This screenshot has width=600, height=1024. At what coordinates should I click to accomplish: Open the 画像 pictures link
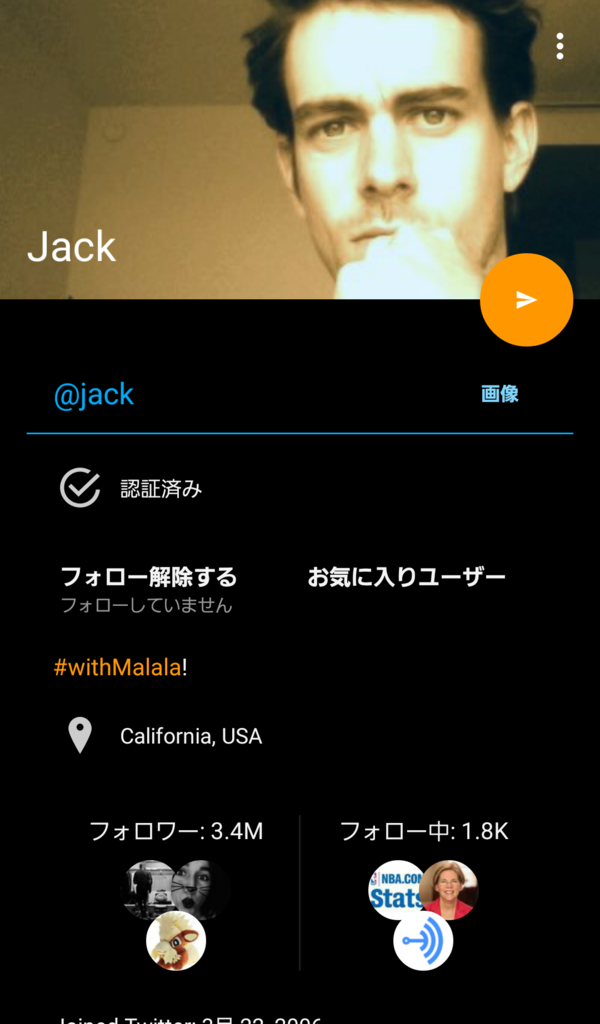click(499, 394)
